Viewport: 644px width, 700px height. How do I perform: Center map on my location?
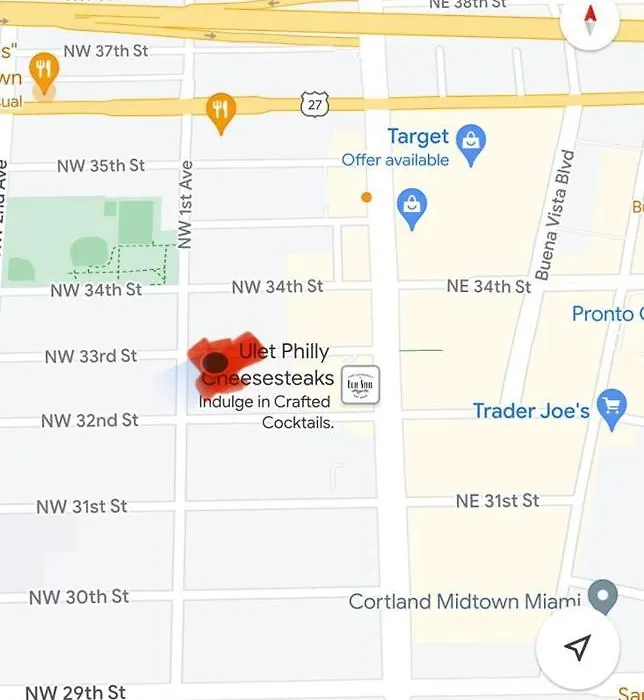click(578, 647)
